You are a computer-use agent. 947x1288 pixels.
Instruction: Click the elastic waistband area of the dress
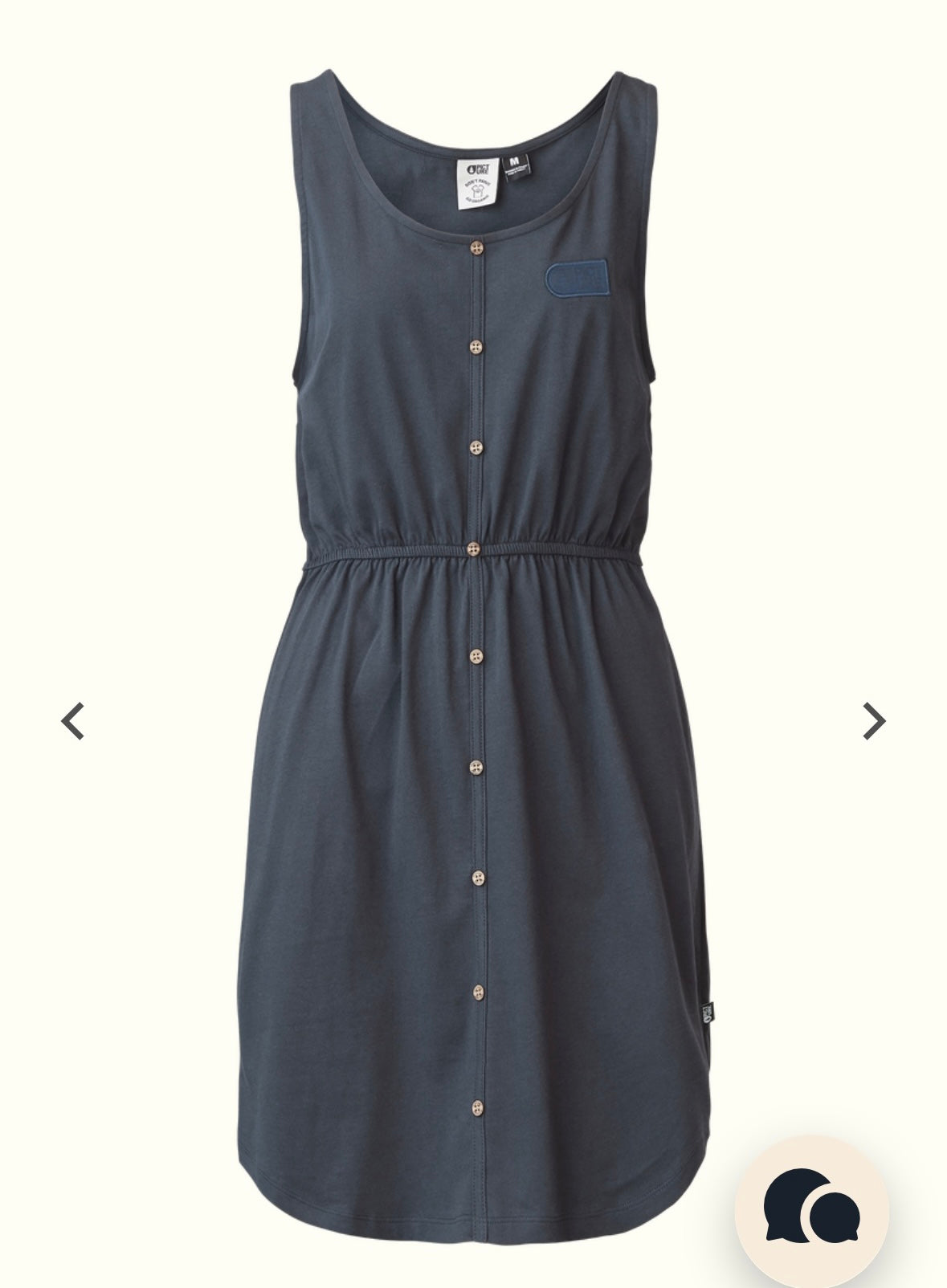(474, 550)
